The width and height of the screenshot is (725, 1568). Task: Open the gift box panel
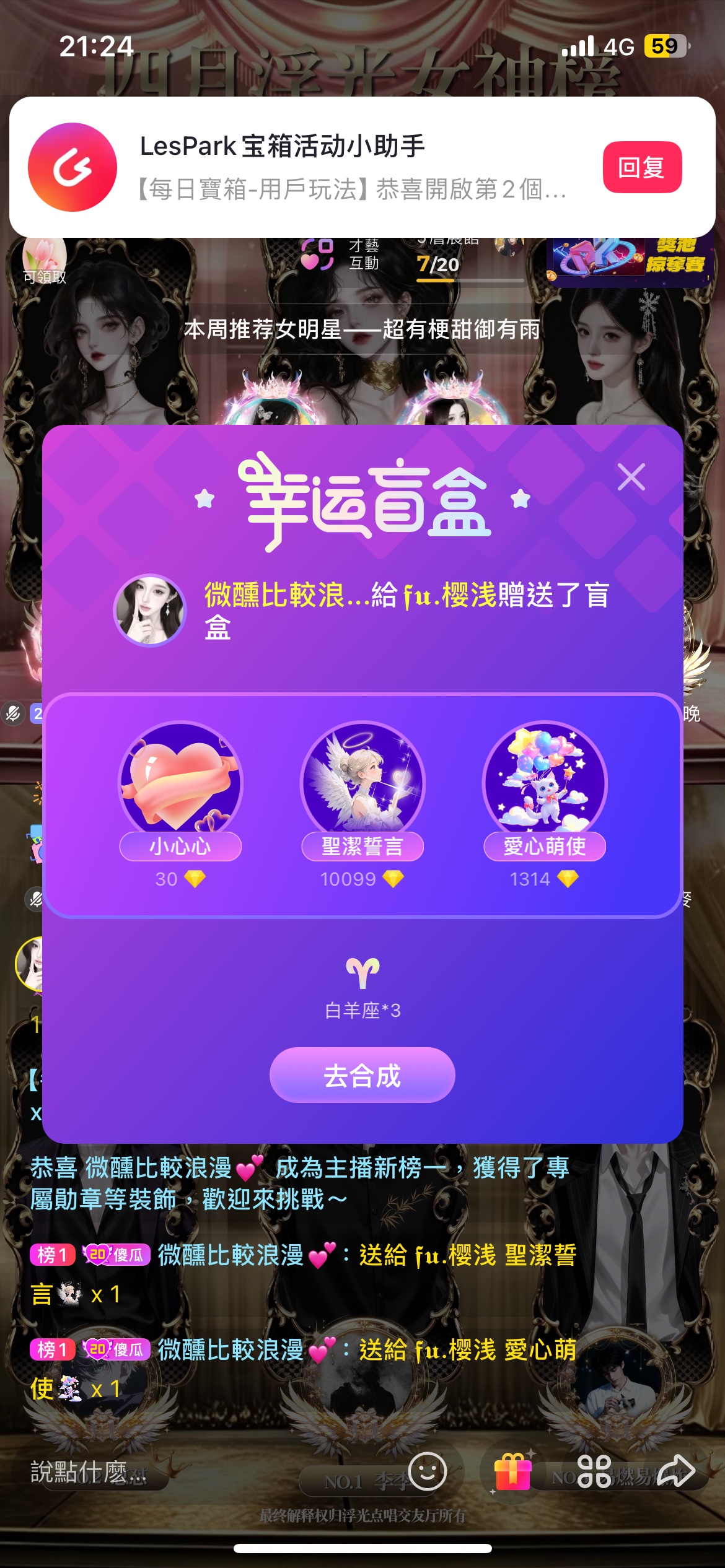click(x=513, y=1471)
